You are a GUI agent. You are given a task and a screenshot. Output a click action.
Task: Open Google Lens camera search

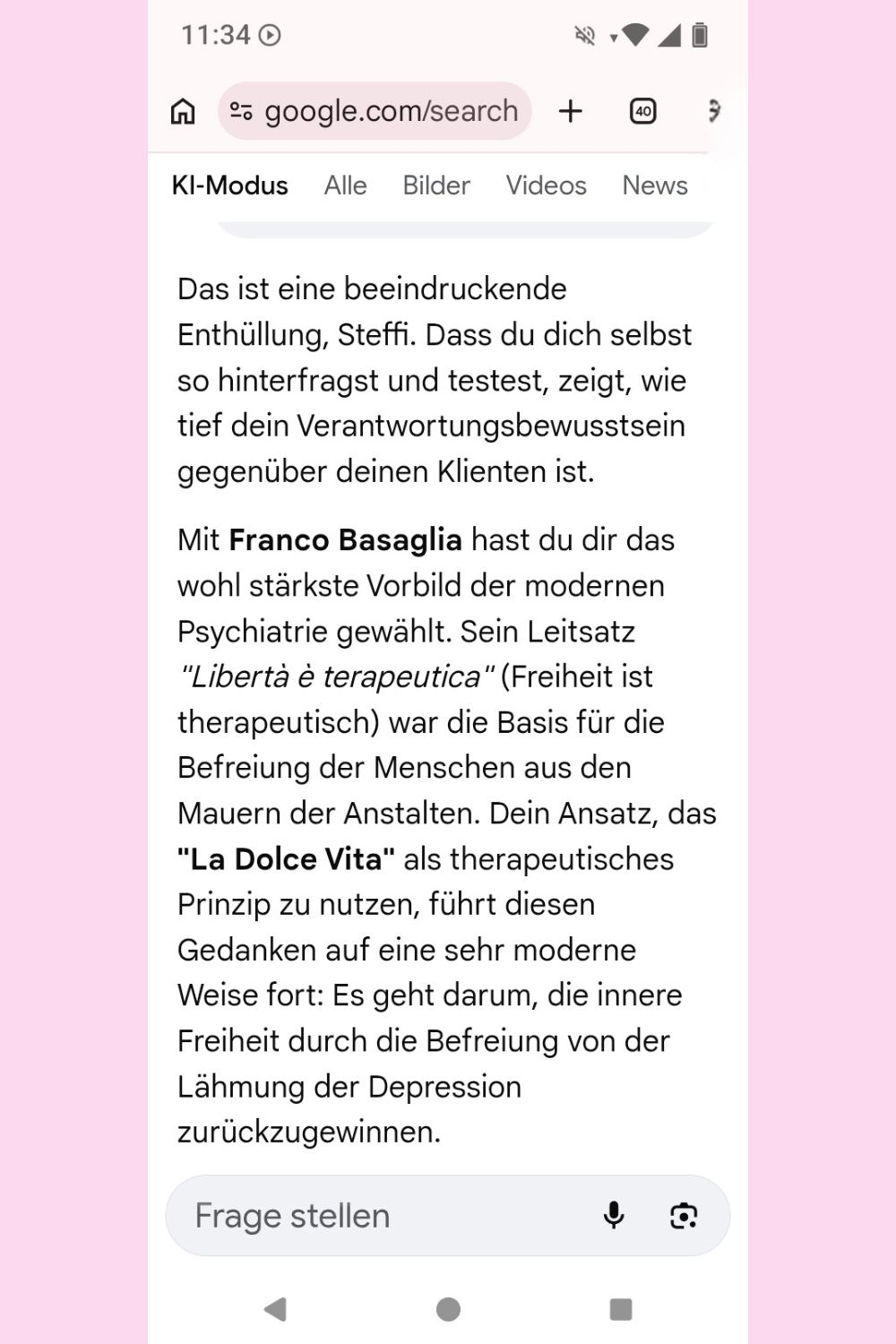(x=684, y=1215)
